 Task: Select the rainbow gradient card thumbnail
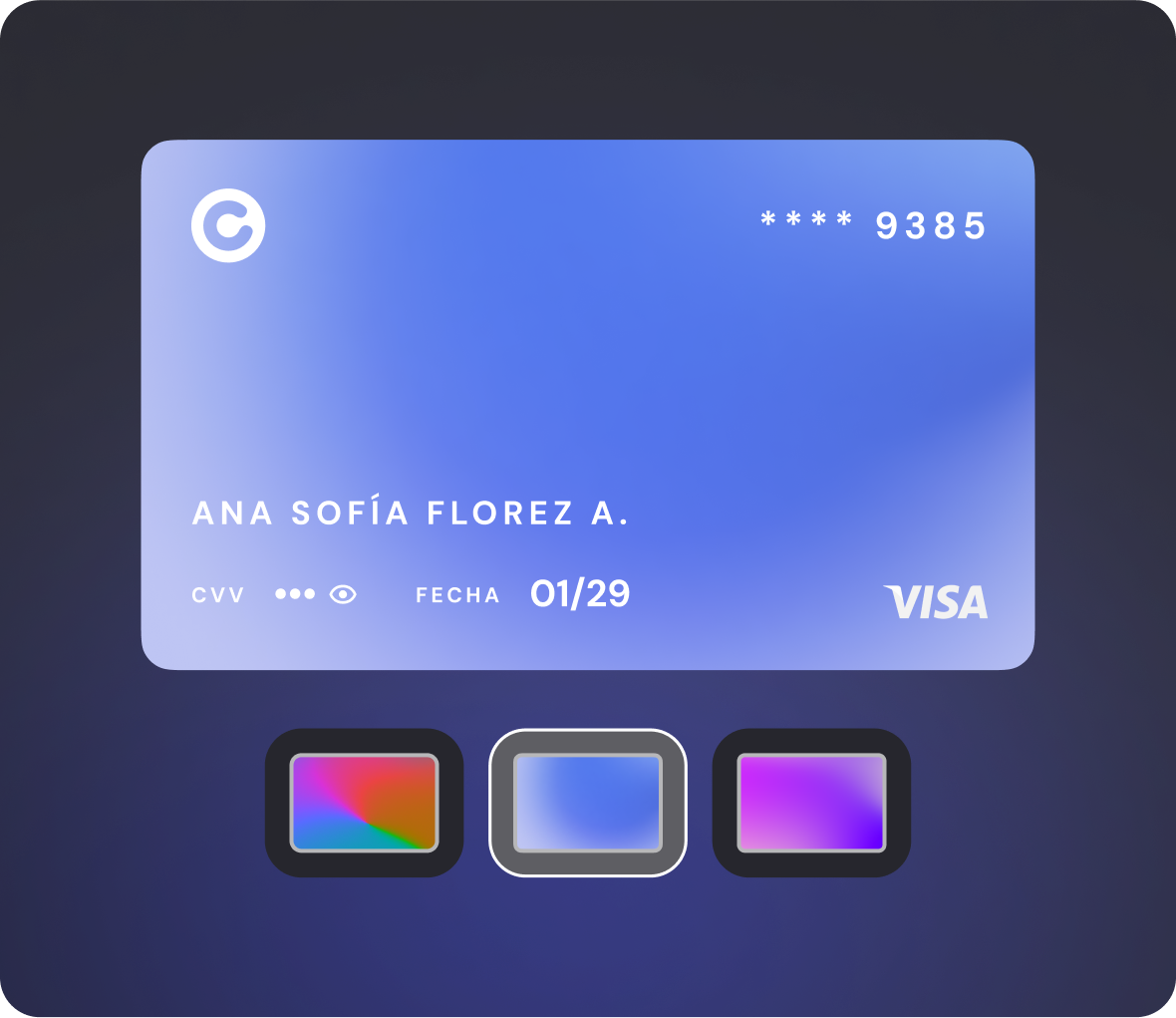[364, 803]
